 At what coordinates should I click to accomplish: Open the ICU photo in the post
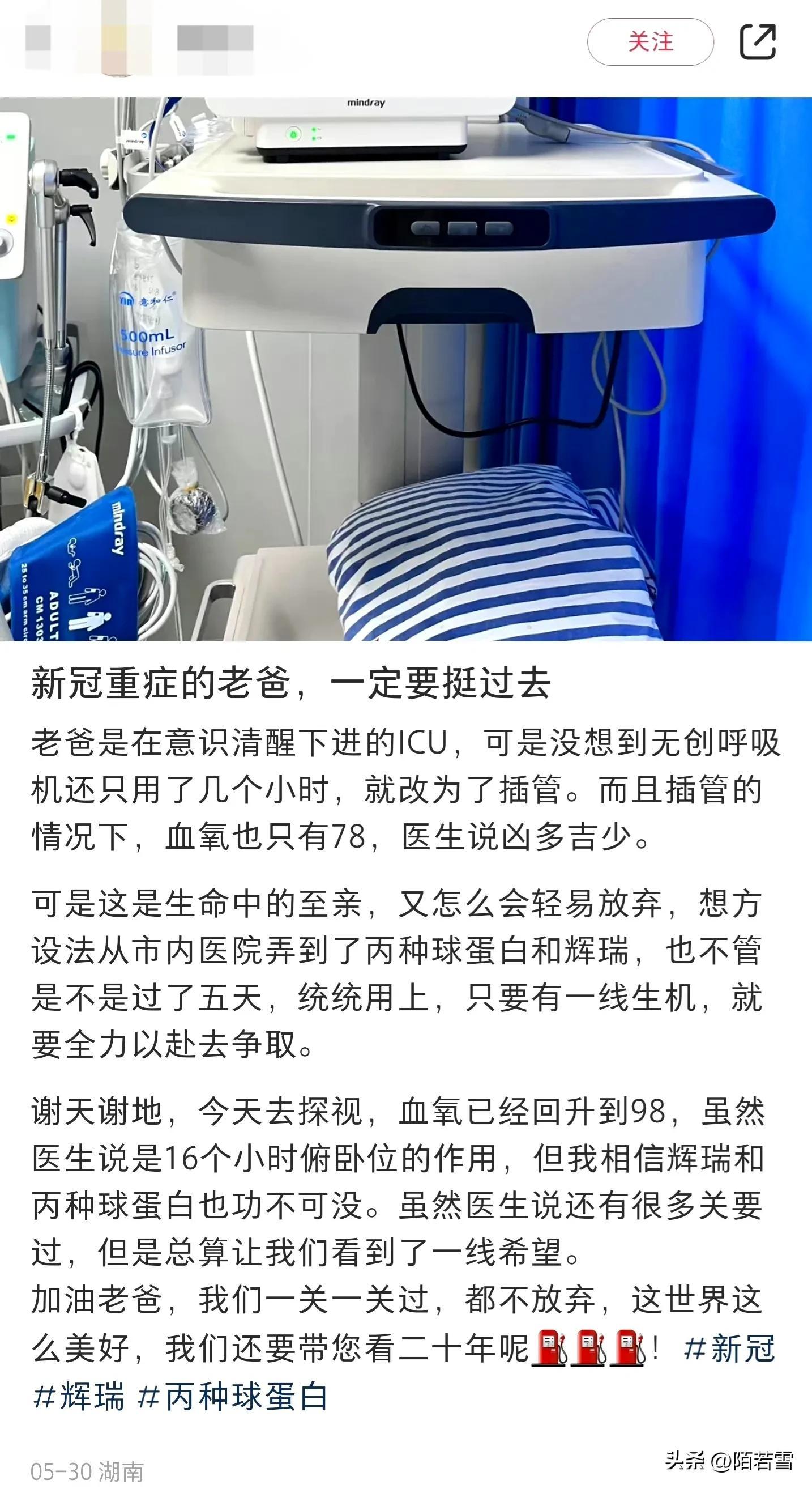click(x=406, y=369)
